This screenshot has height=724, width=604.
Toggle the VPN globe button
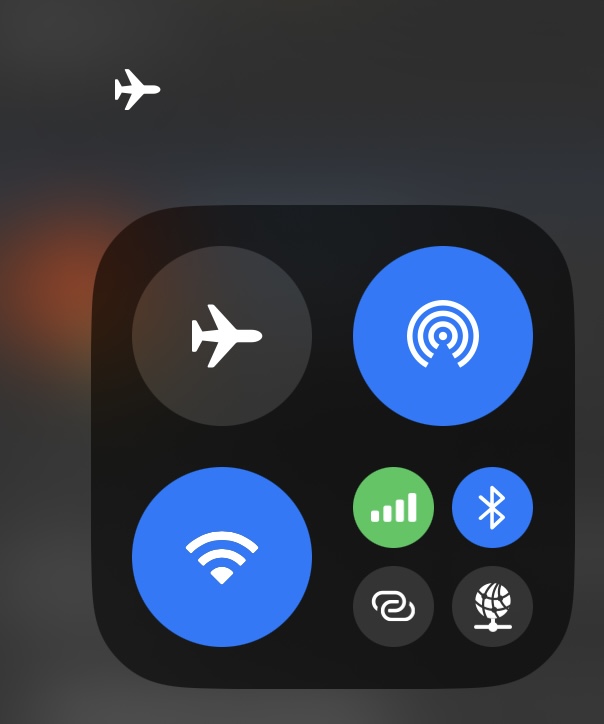[x=492, y=606]
